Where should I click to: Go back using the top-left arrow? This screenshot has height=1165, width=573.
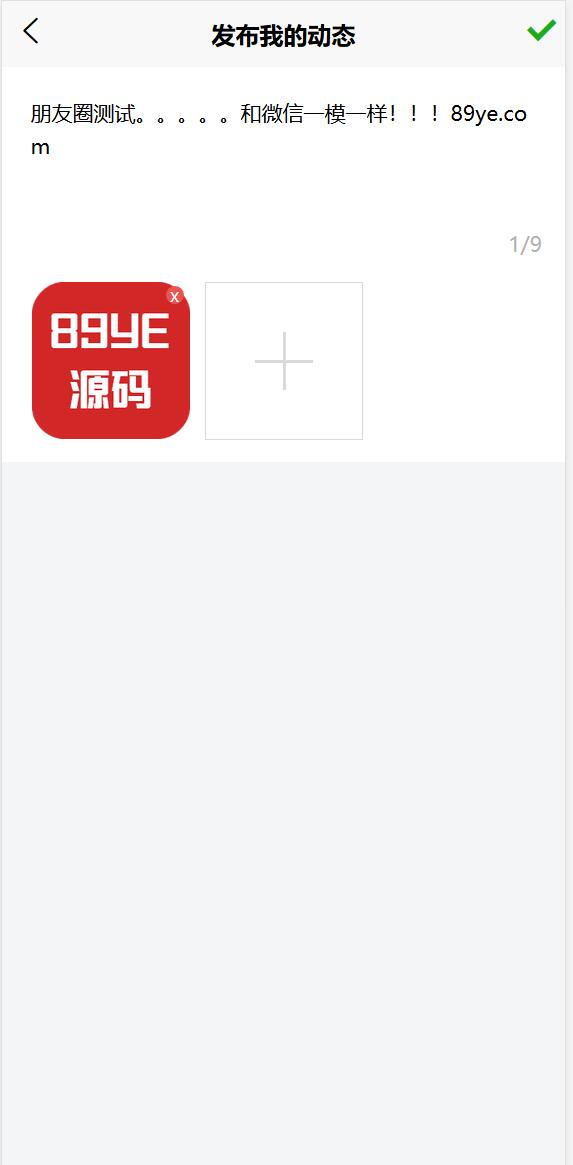30,32
